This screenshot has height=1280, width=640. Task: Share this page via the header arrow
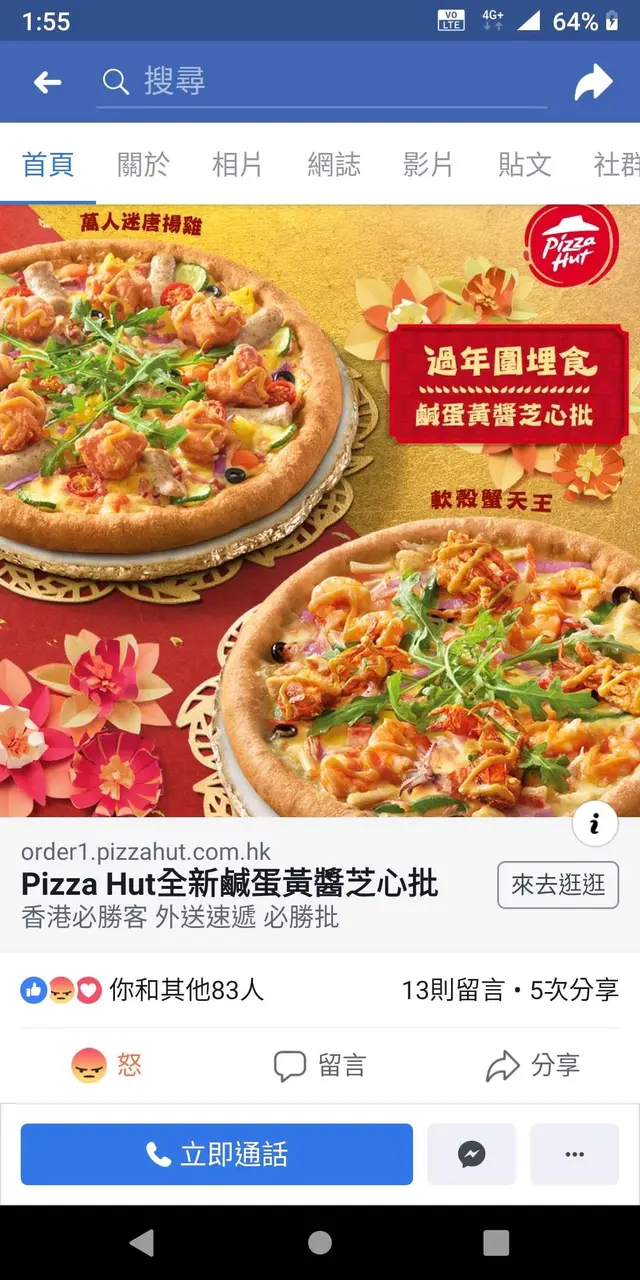(593, 83)
